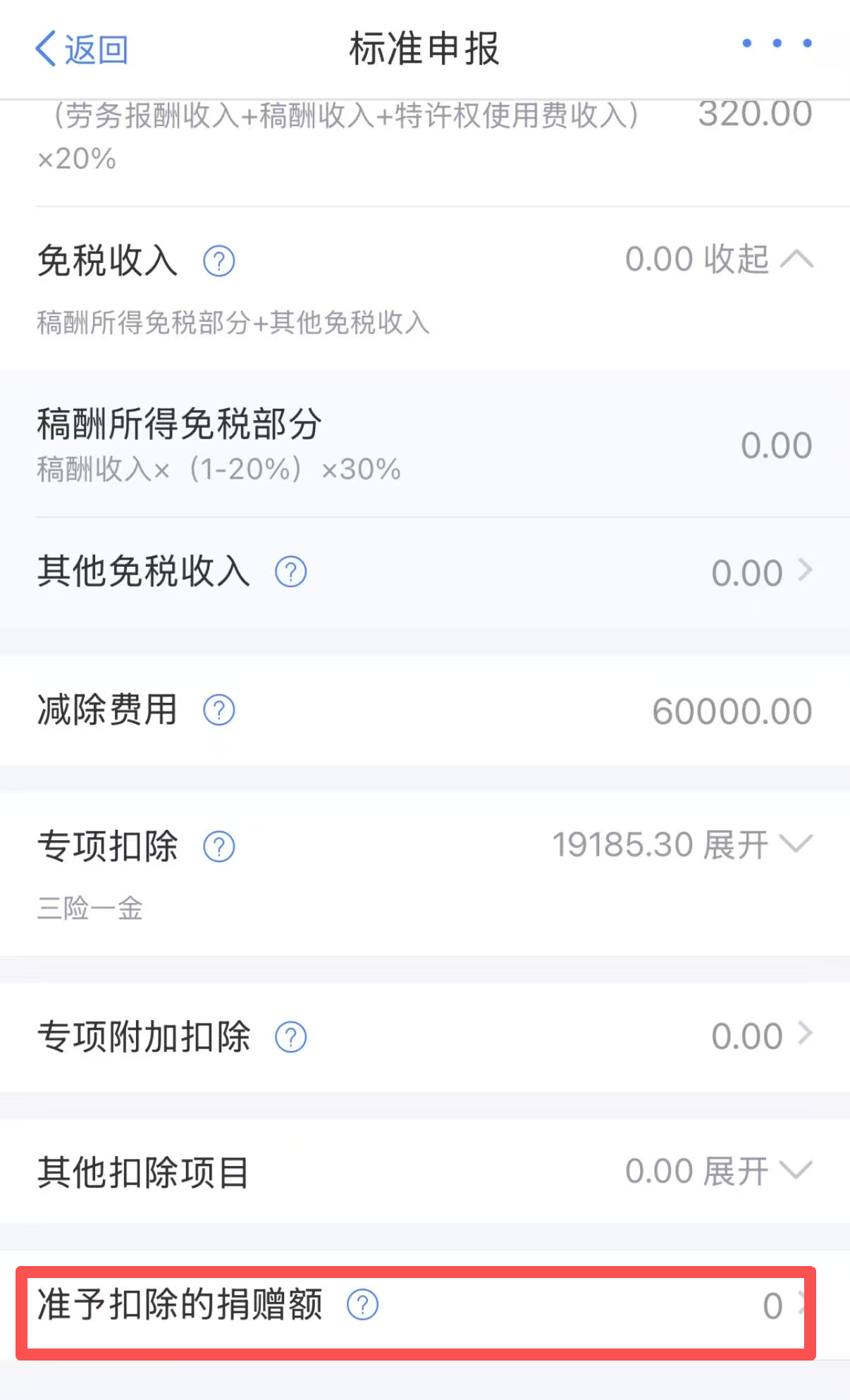The height and width of the screenshot is (1400, 850).
Task: Open 准予扣除的捐赠额 row
Action: [564, 1306]
